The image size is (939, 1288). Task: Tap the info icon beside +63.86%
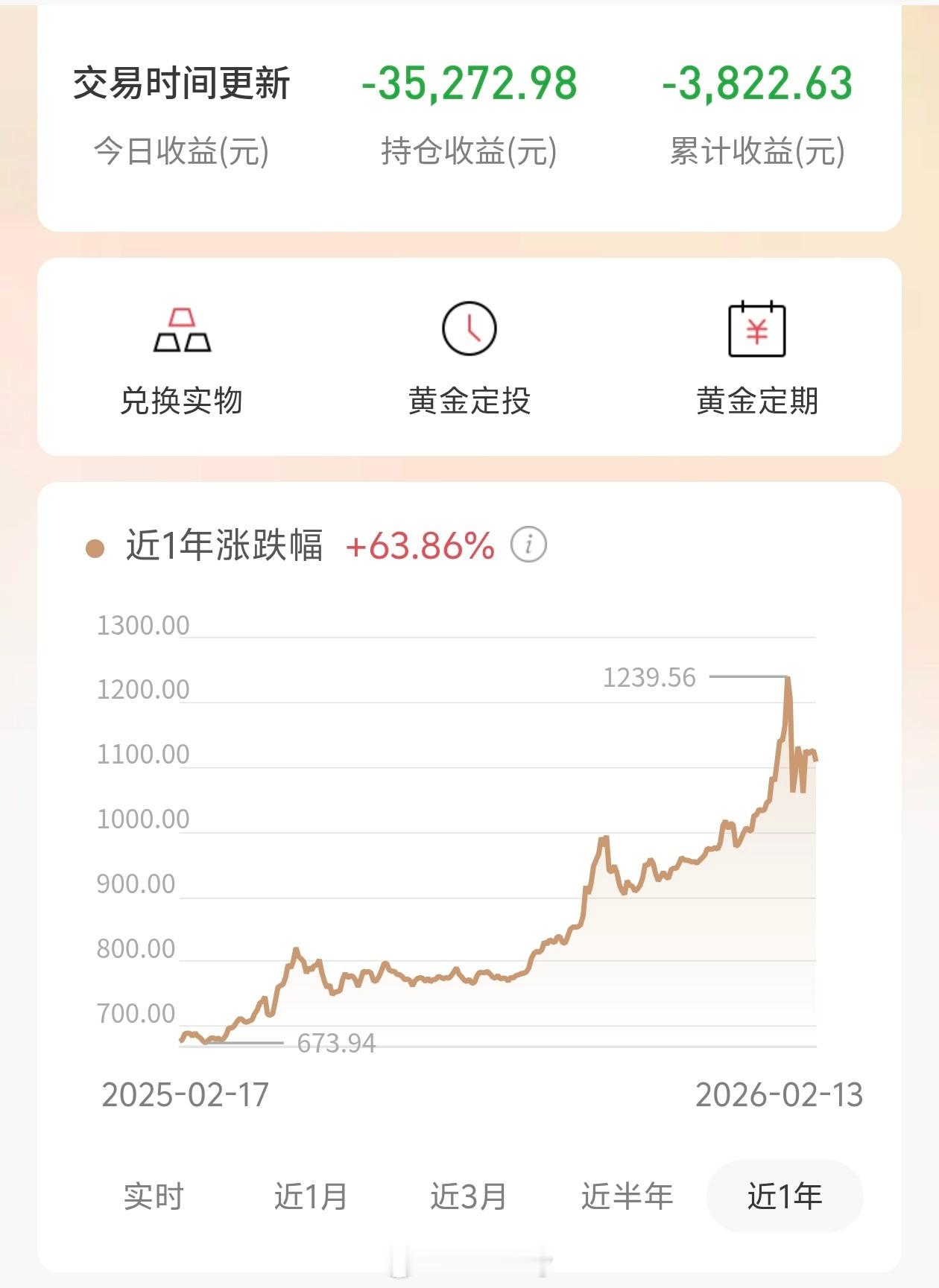[528, 545]
